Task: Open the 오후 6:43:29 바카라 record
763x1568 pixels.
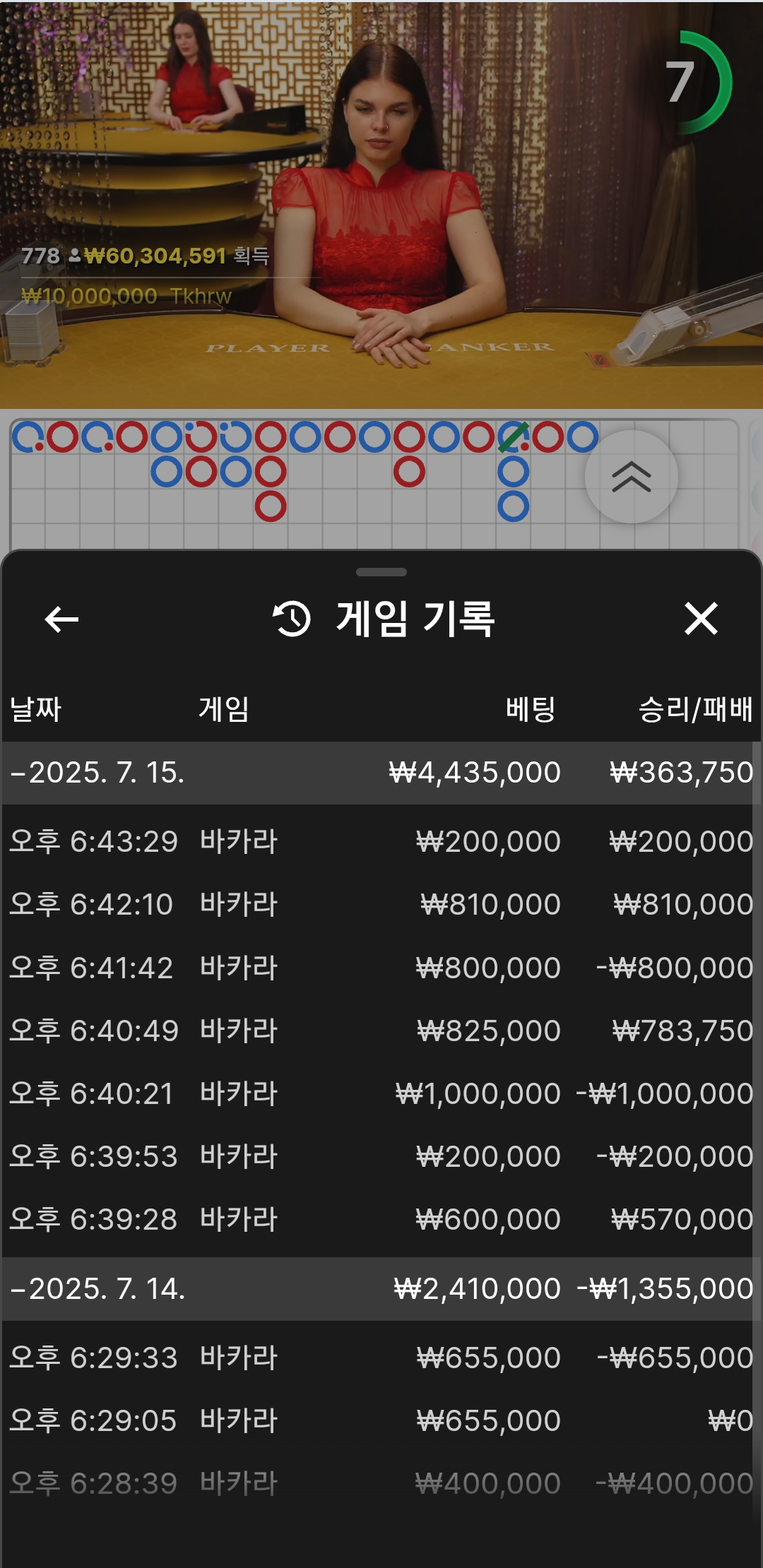Action: [x=381, y=842]
